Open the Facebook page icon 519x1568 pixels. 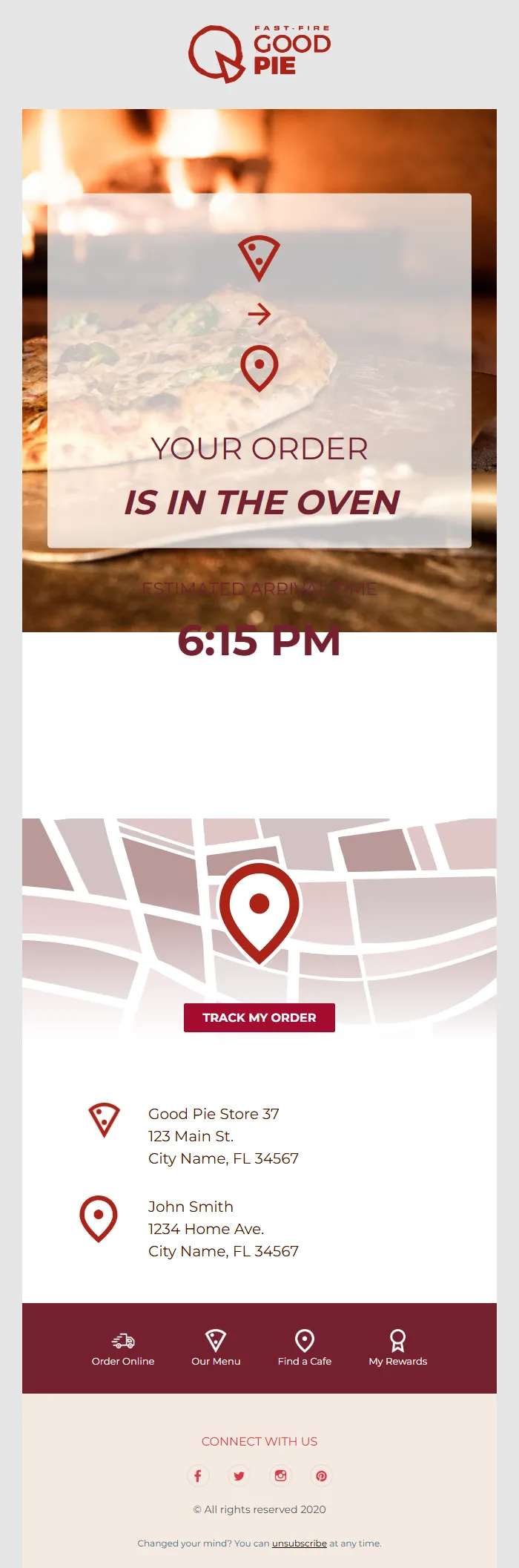click(x=198, y=1475)
